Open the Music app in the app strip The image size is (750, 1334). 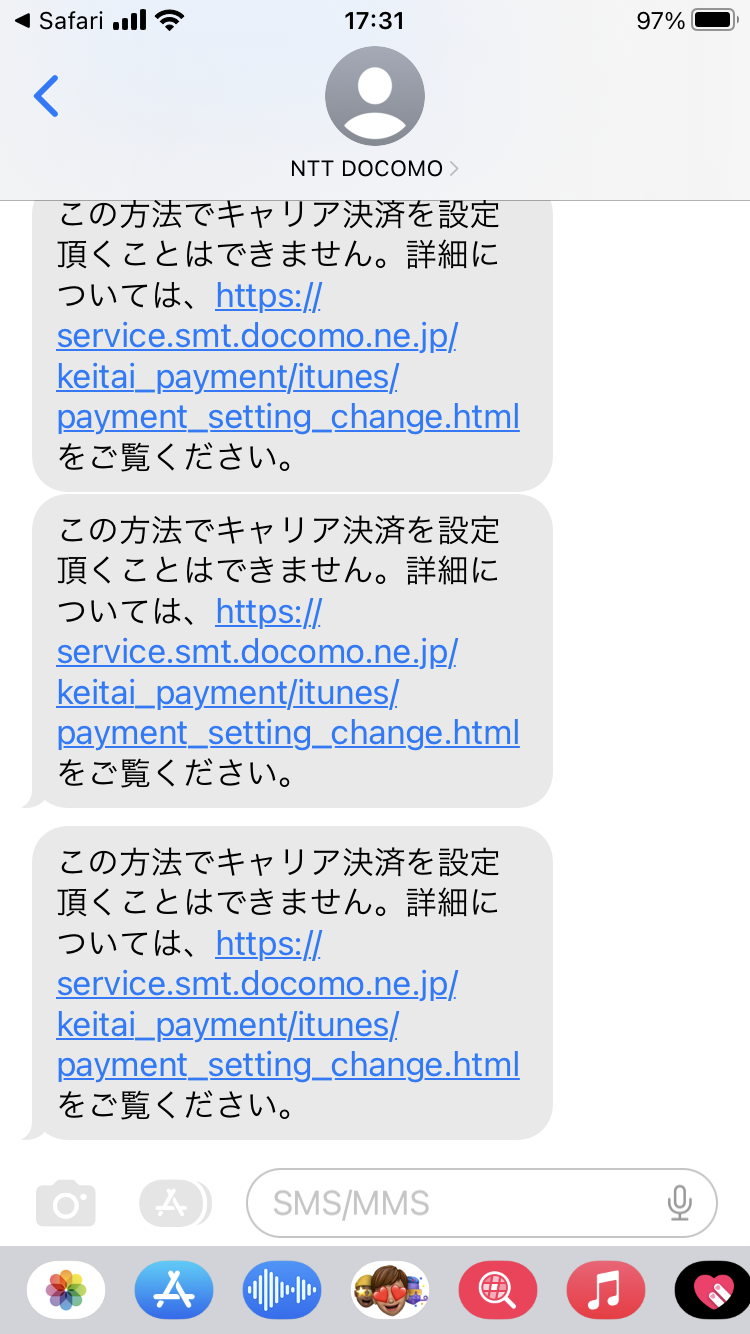[x=606, y=1290]
